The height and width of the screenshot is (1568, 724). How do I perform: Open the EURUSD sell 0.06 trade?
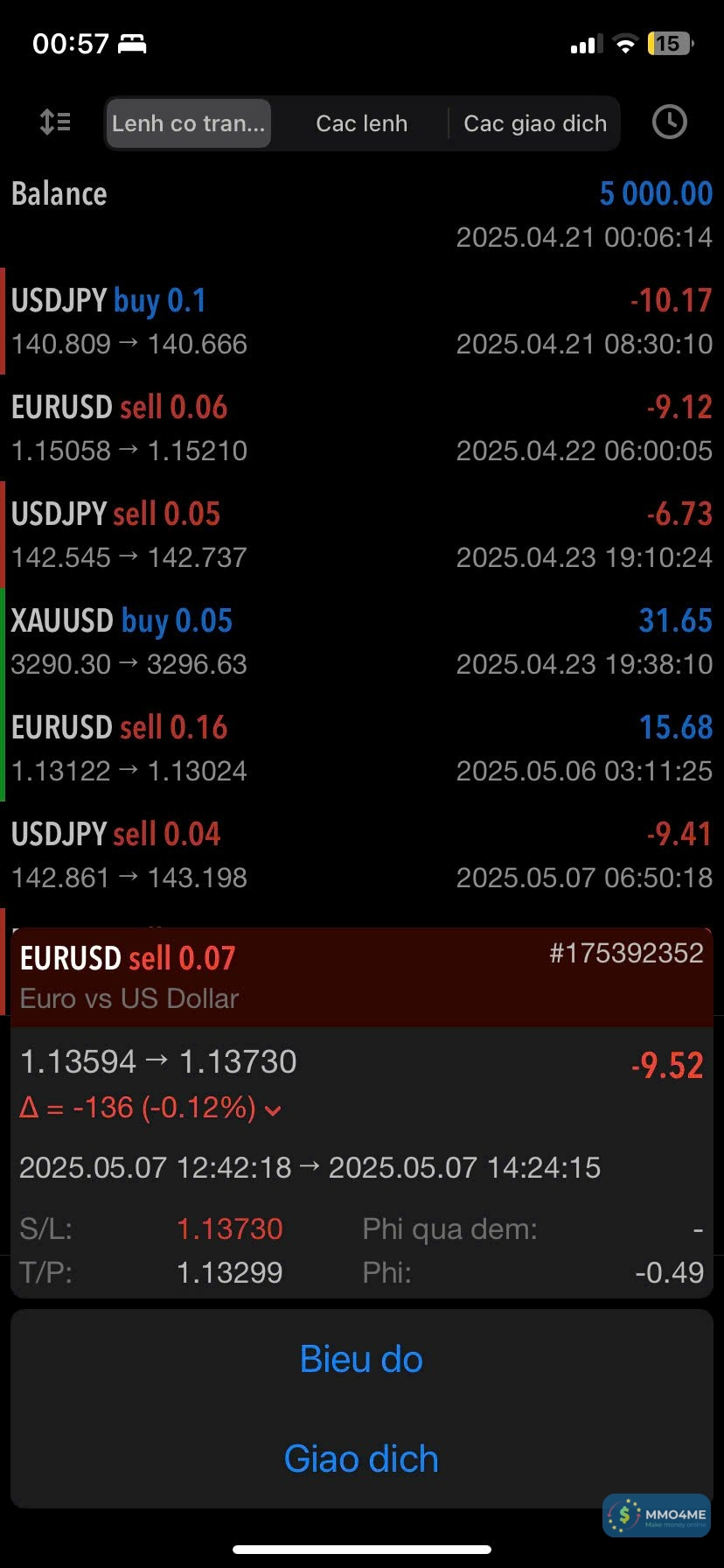(361, 428)
